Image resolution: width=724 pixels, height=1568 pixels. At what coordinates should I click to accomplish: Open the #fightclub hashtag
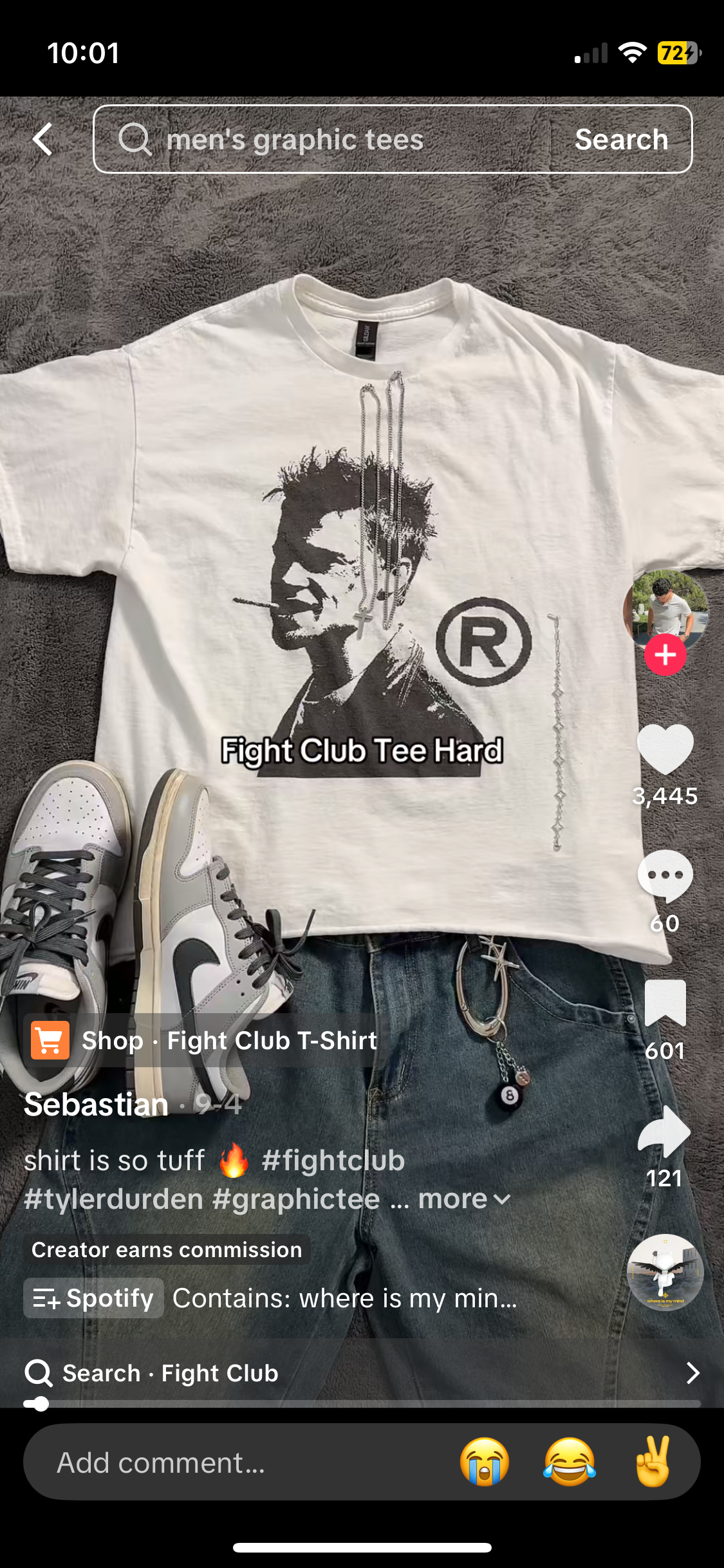point(333,1161)
